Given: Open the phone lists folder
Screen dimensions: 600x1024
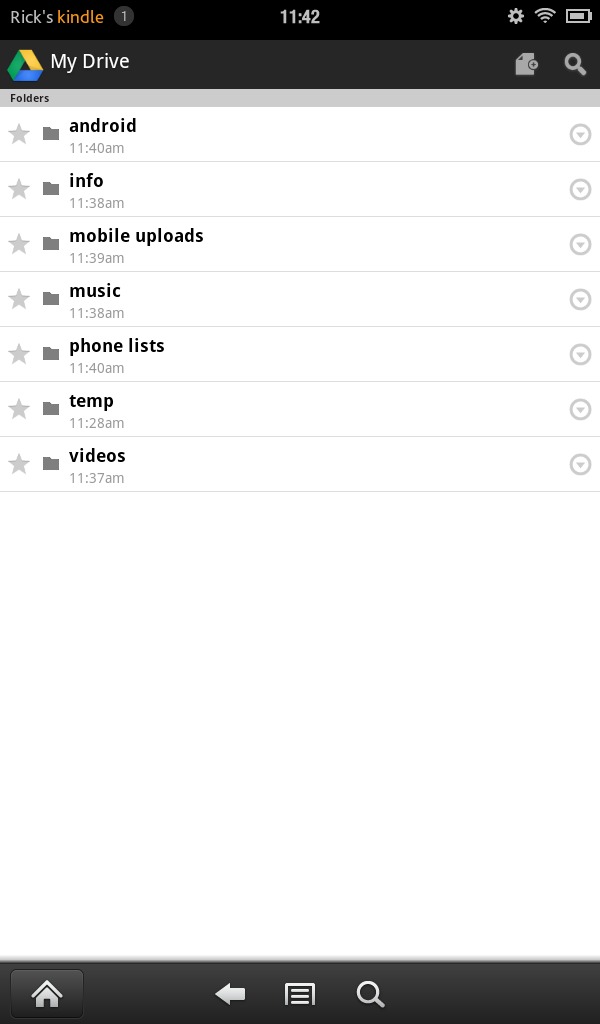Looking at the screenshot, I should click(300, 354).
